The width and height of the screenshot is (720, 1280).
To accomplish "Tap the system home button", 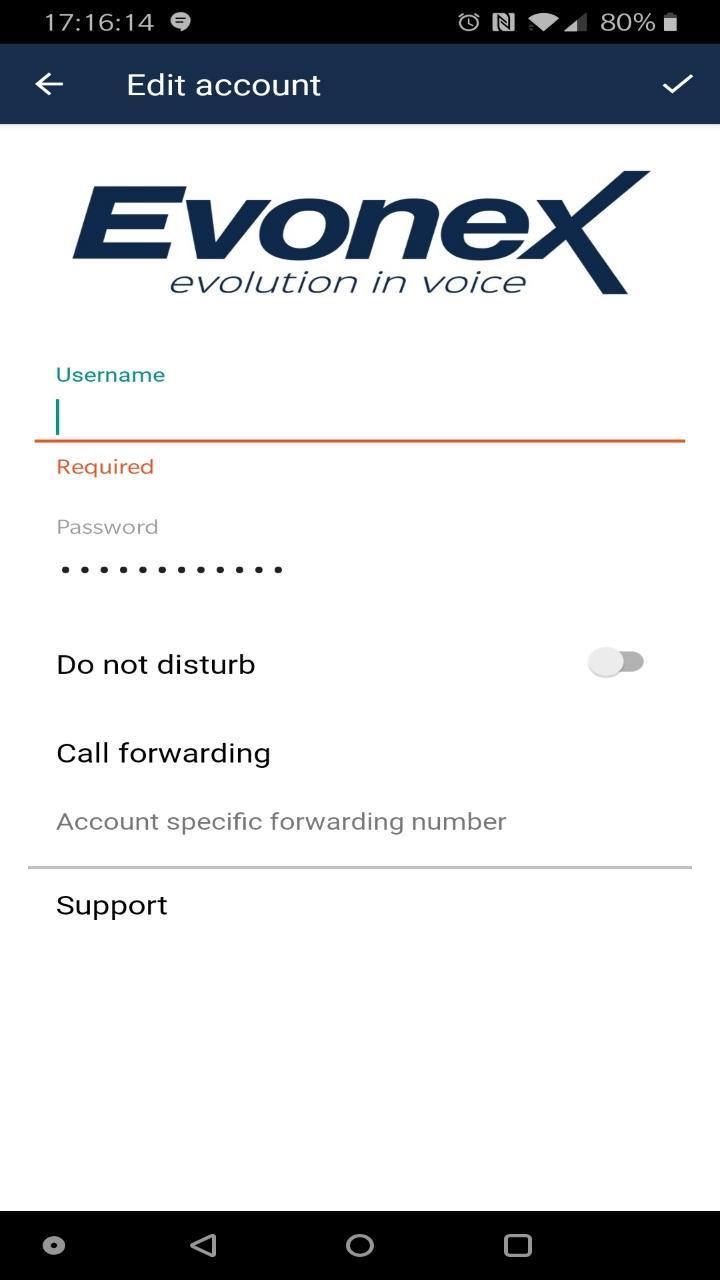I will click(360, 1245).
